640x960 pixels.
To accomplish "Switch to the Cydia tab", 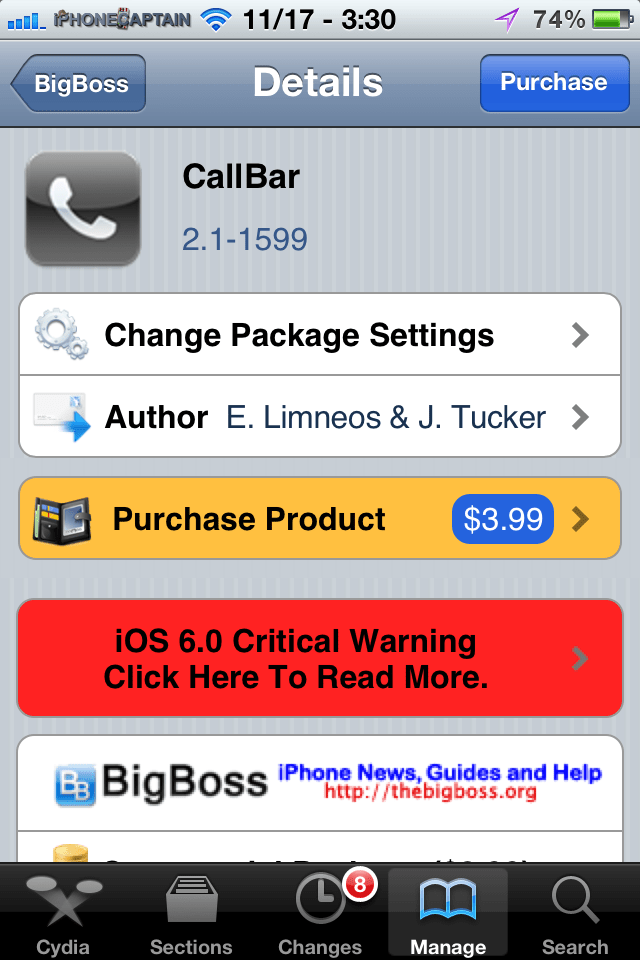I will point(63,913).
